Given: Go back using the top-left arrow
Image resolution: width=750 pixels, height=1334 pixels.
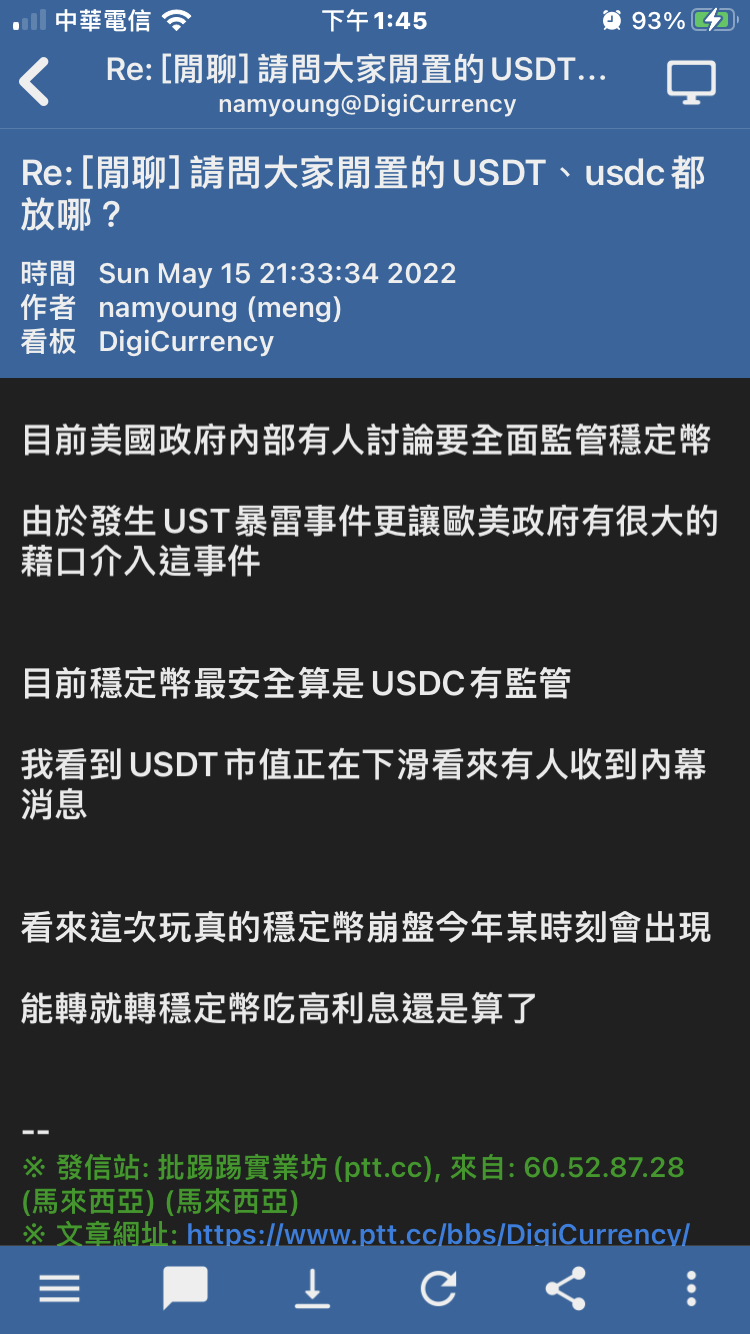Looking at the screenshot, I should [x=35, y=82].
